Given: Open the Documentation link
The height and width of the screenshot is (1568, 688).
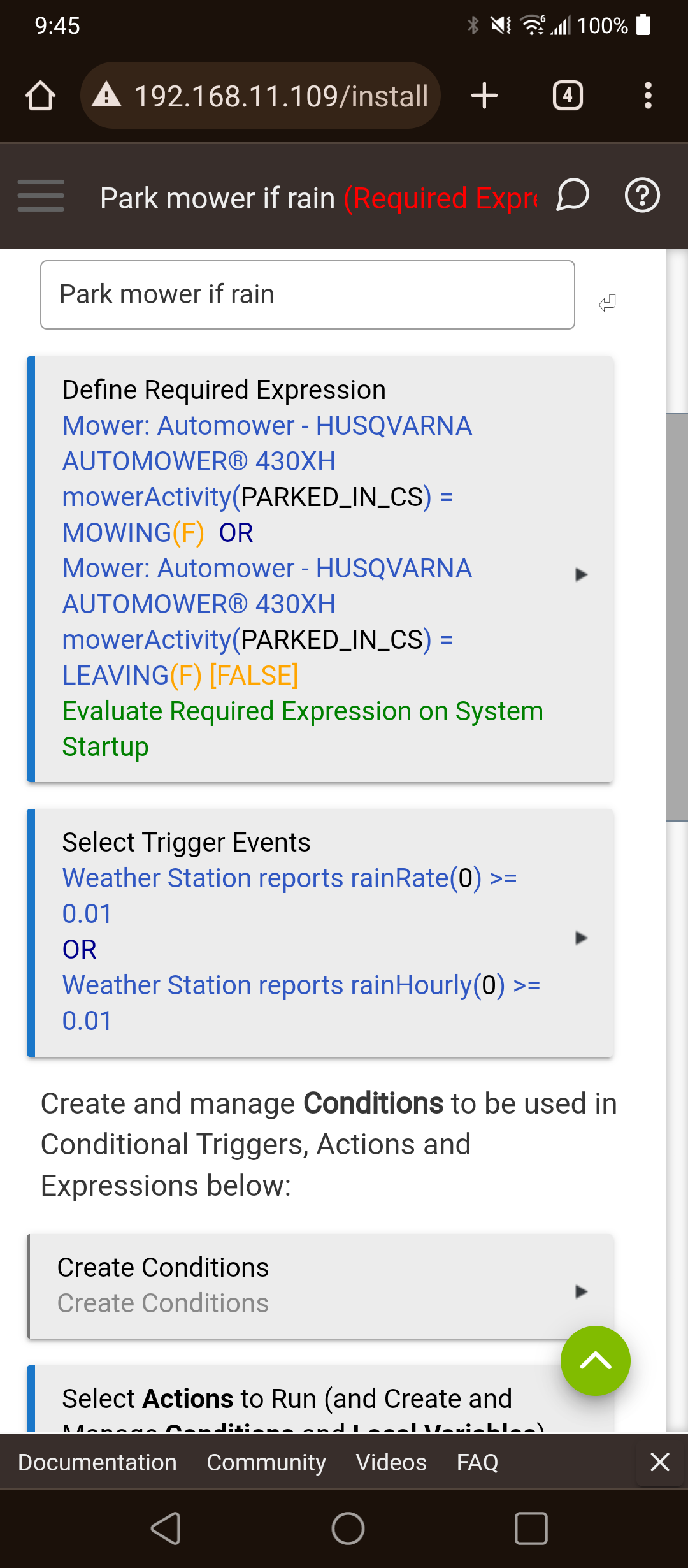Looking at the screenshot, I should [97, 1462].
